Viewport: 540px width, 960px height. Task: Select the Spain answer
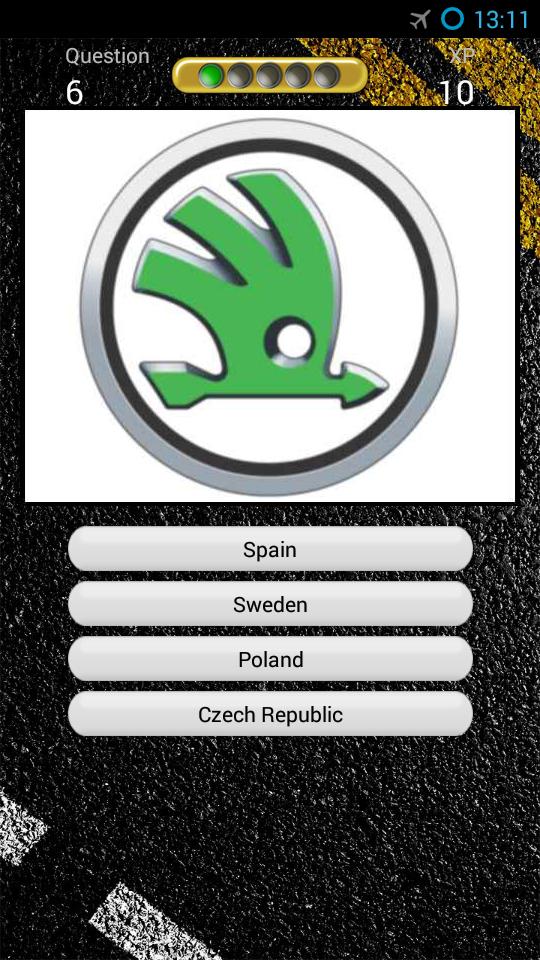(270, 549)
